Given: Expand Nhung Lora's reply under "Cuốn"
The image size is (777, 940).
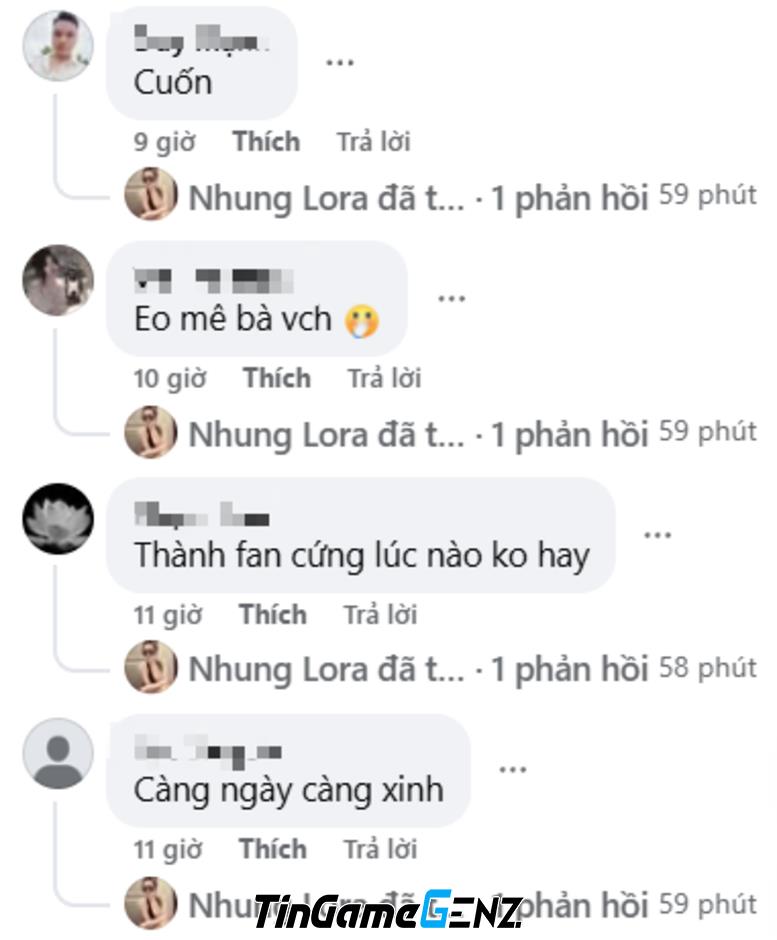Looking at the screenshot, I should (x=420, y=199).
